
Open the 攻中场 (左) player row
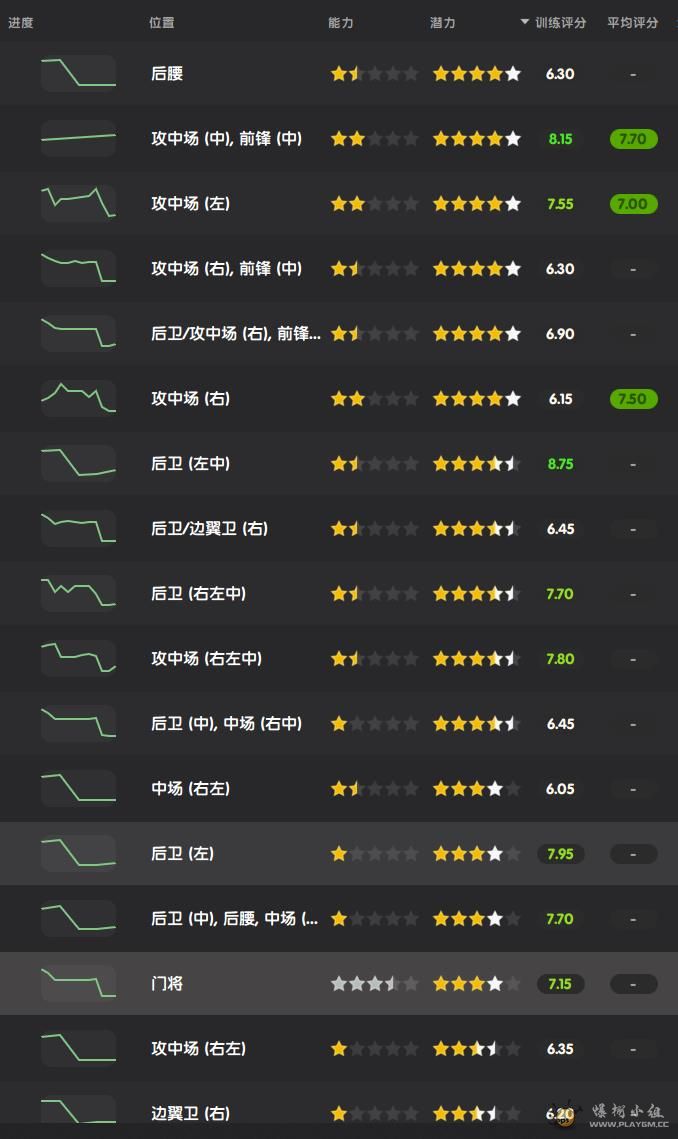tap(190, 204)
